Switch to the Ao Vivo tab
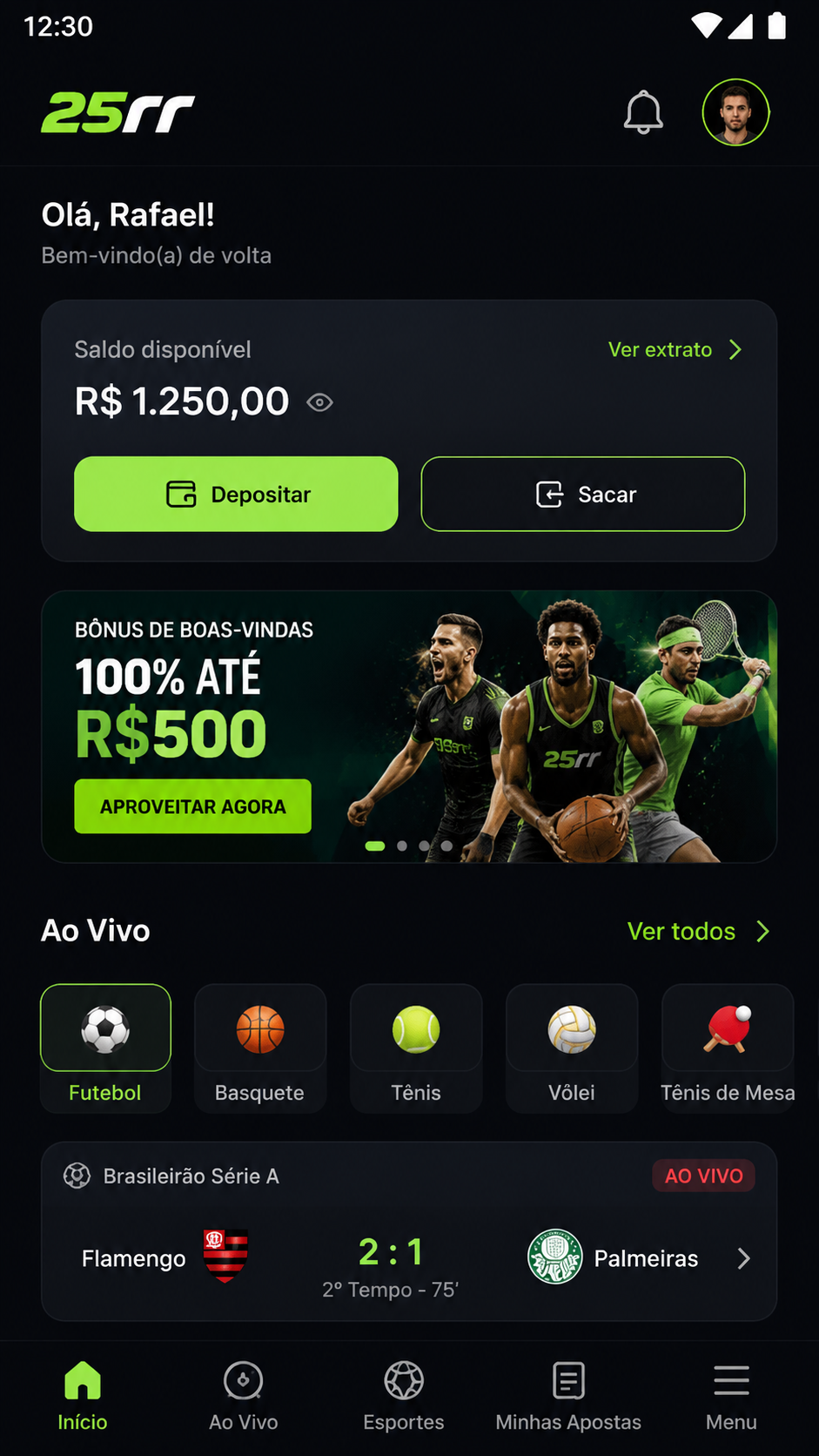The width and height of the screenshot is (819, 1456). [x=244, y=1397]
